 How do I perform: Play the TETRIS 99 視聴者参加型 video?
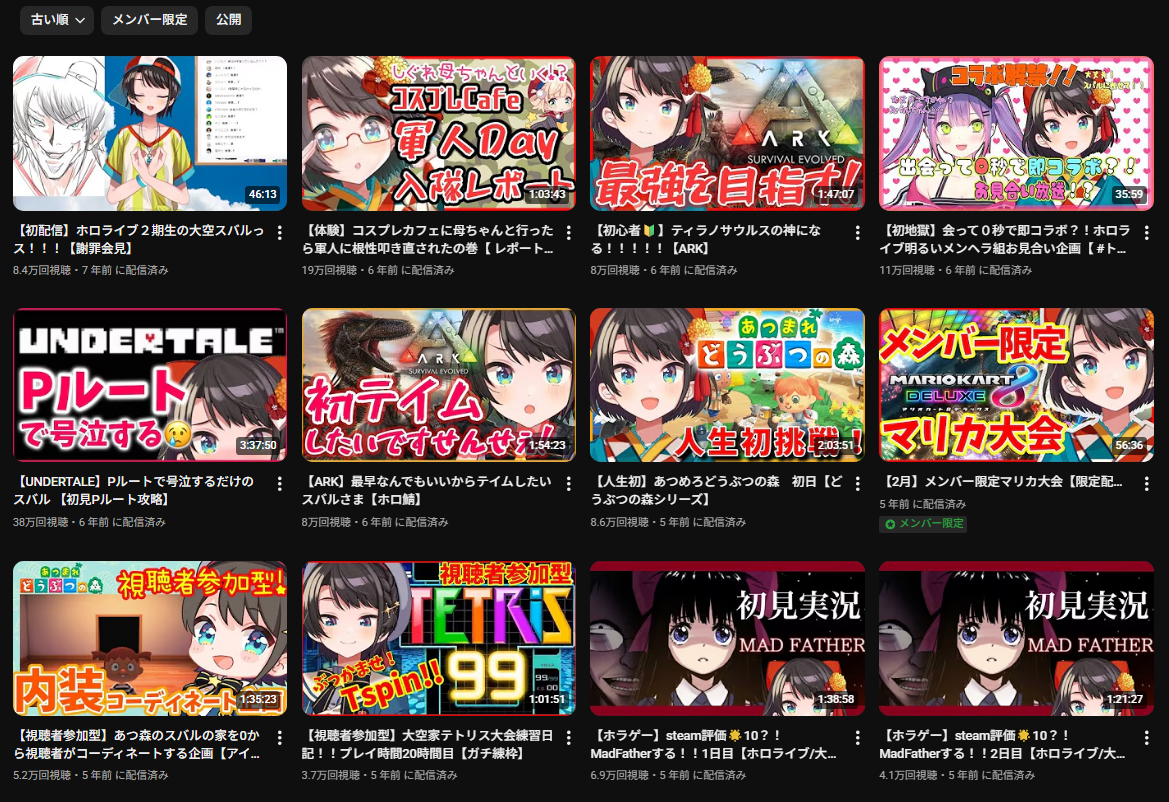click(x=438, y=638)
